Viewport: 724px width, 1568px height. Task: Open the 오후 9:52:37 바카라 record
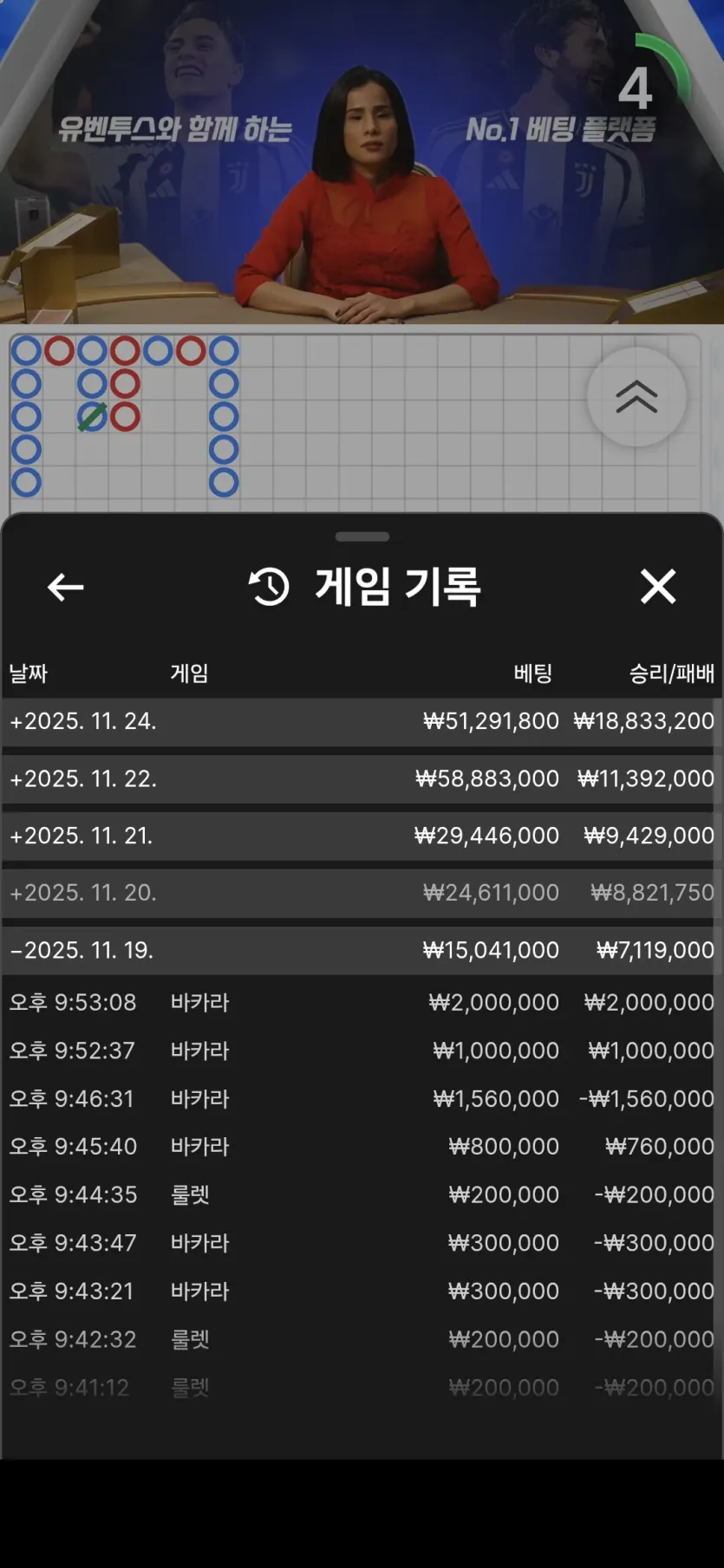[x=362, y=1051]
